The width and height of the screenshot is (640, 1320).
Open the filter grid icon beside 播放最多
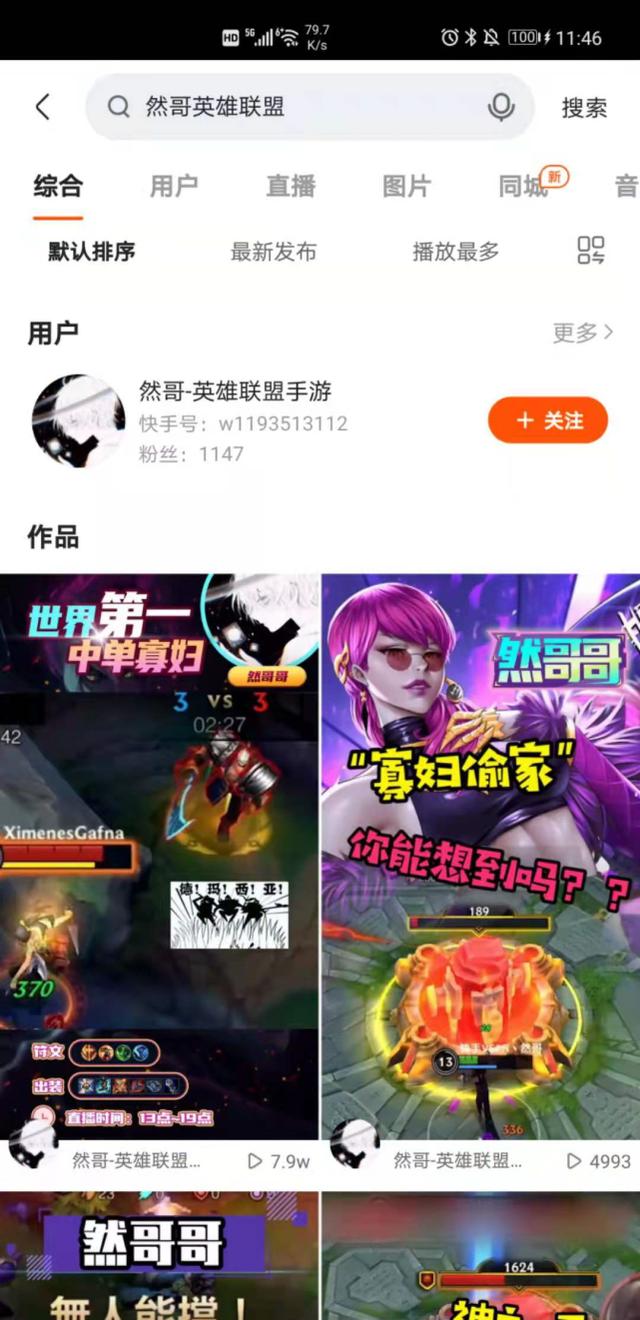(x=591, y=251)
